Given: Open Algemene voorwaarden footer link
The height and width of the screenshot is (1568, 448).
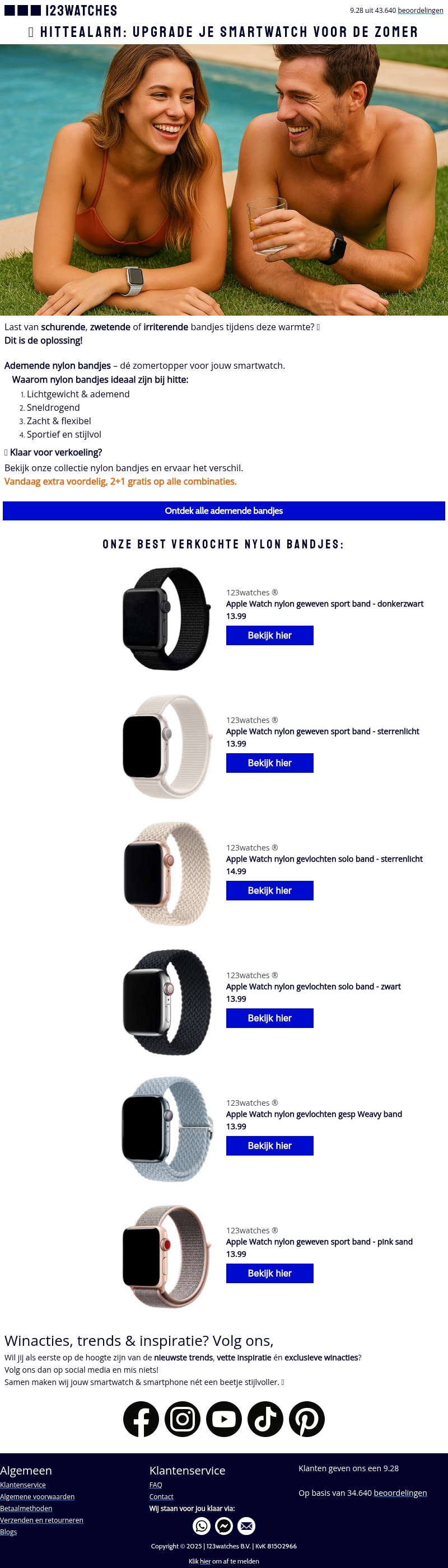Looking at the screenshot, I should (x=37, y=1496).
